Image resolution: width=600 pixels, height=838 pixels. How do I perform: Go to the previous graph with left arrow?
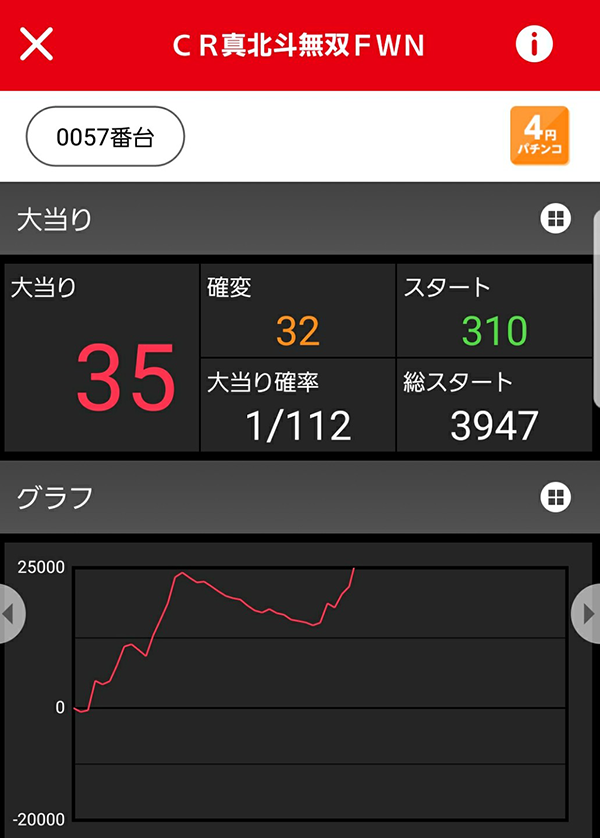(x=10, y=614)
